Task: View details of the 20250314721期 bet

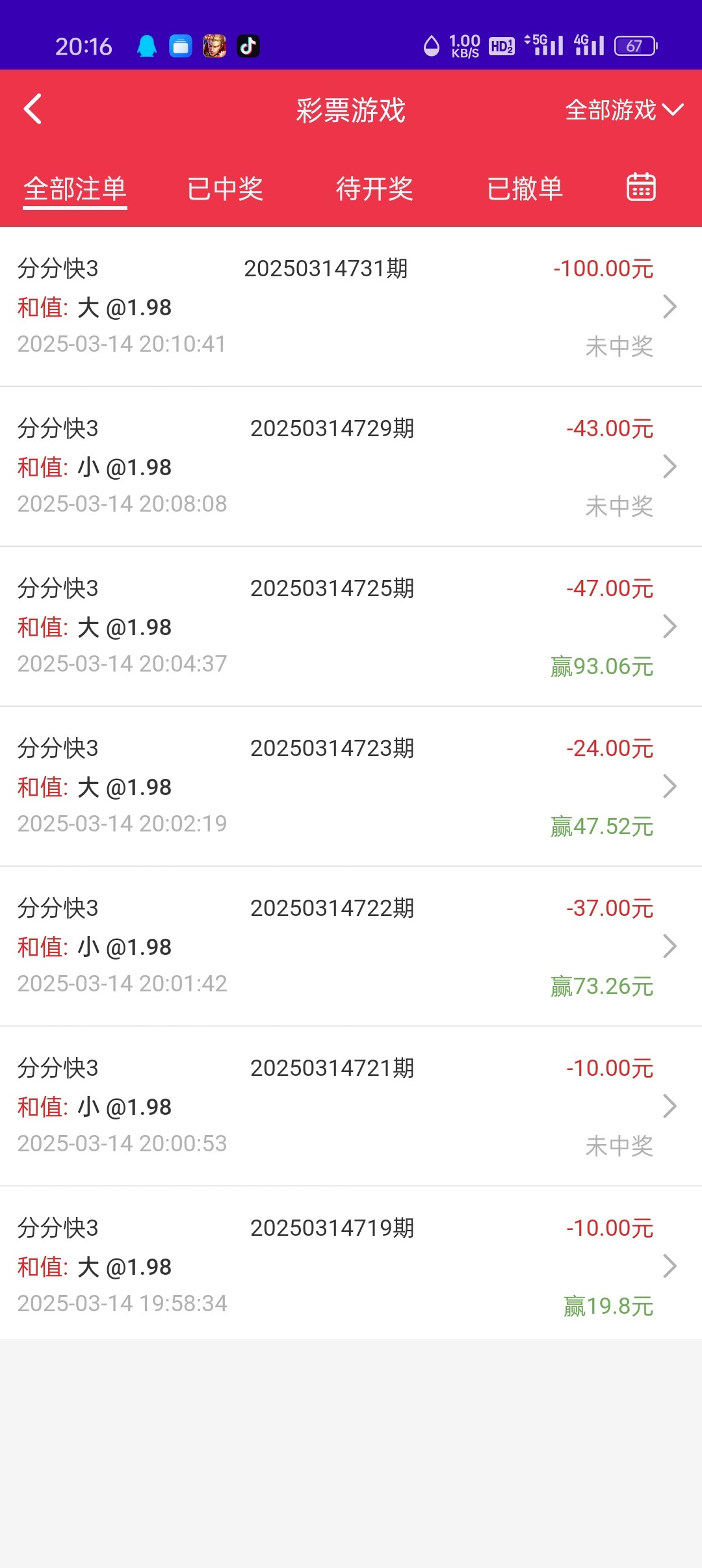Action: click(351, 1106)
